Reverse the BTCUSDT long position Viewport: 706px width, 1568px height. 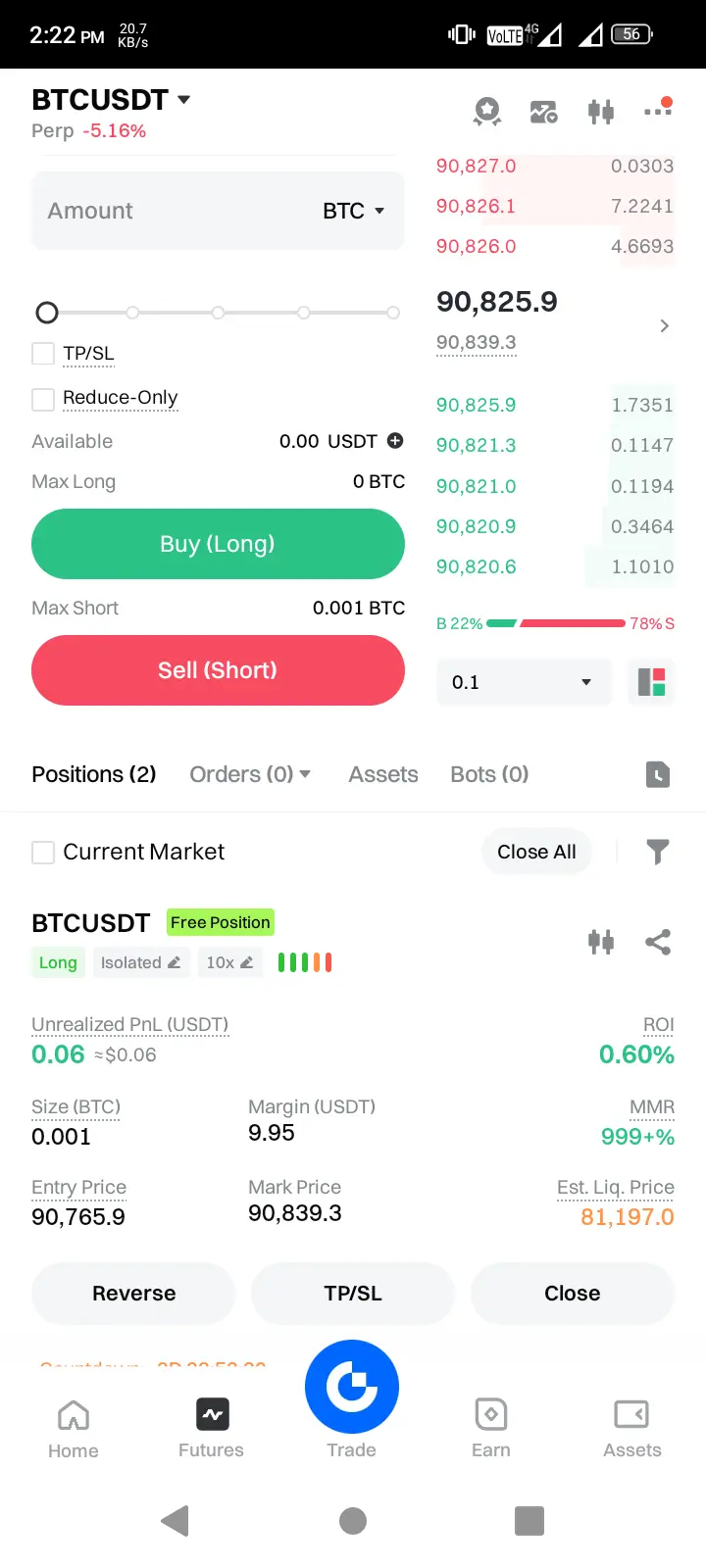point(133,1294)
